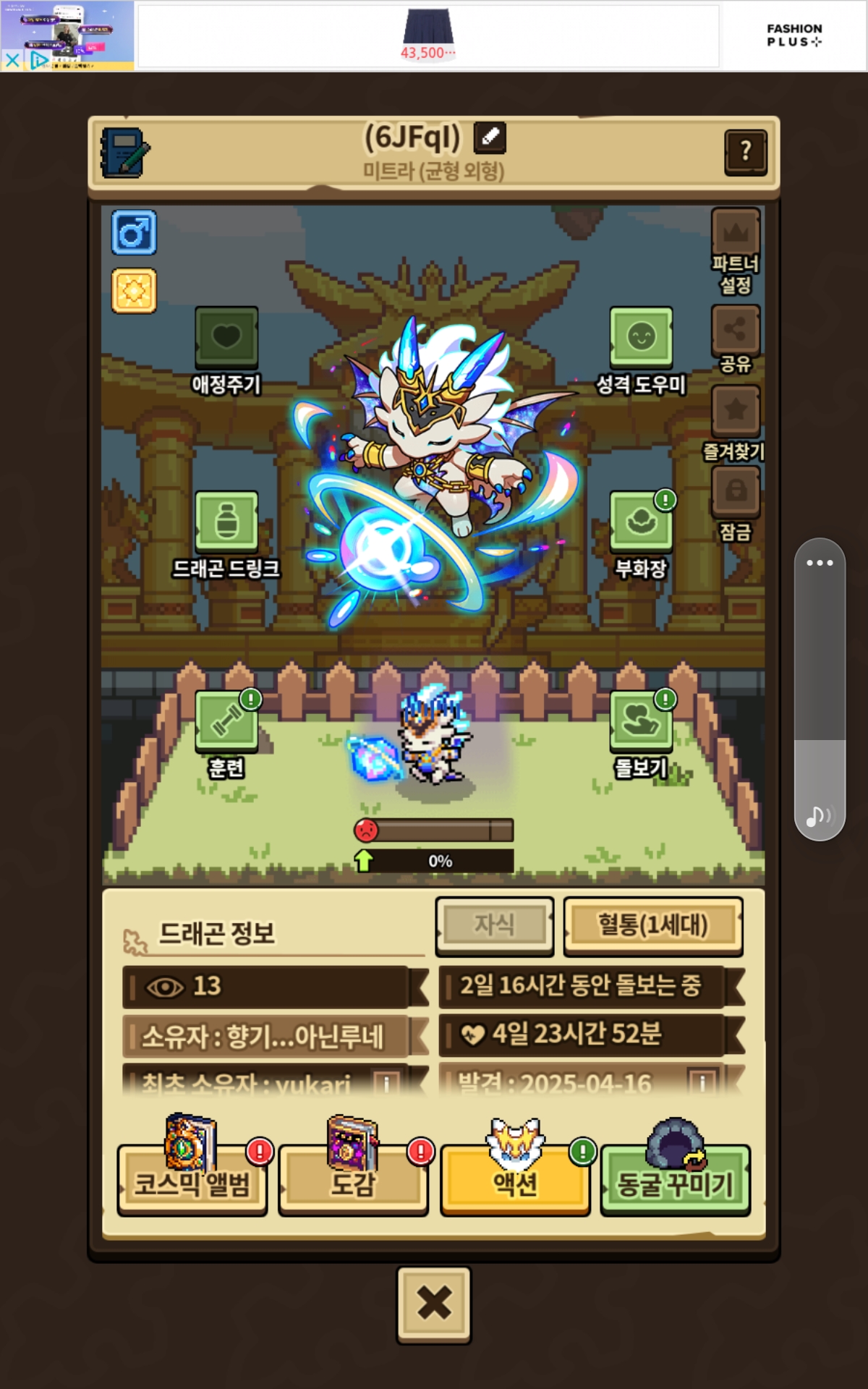Edit the dragon's name with the pencil icon

[x=490, y=137]
